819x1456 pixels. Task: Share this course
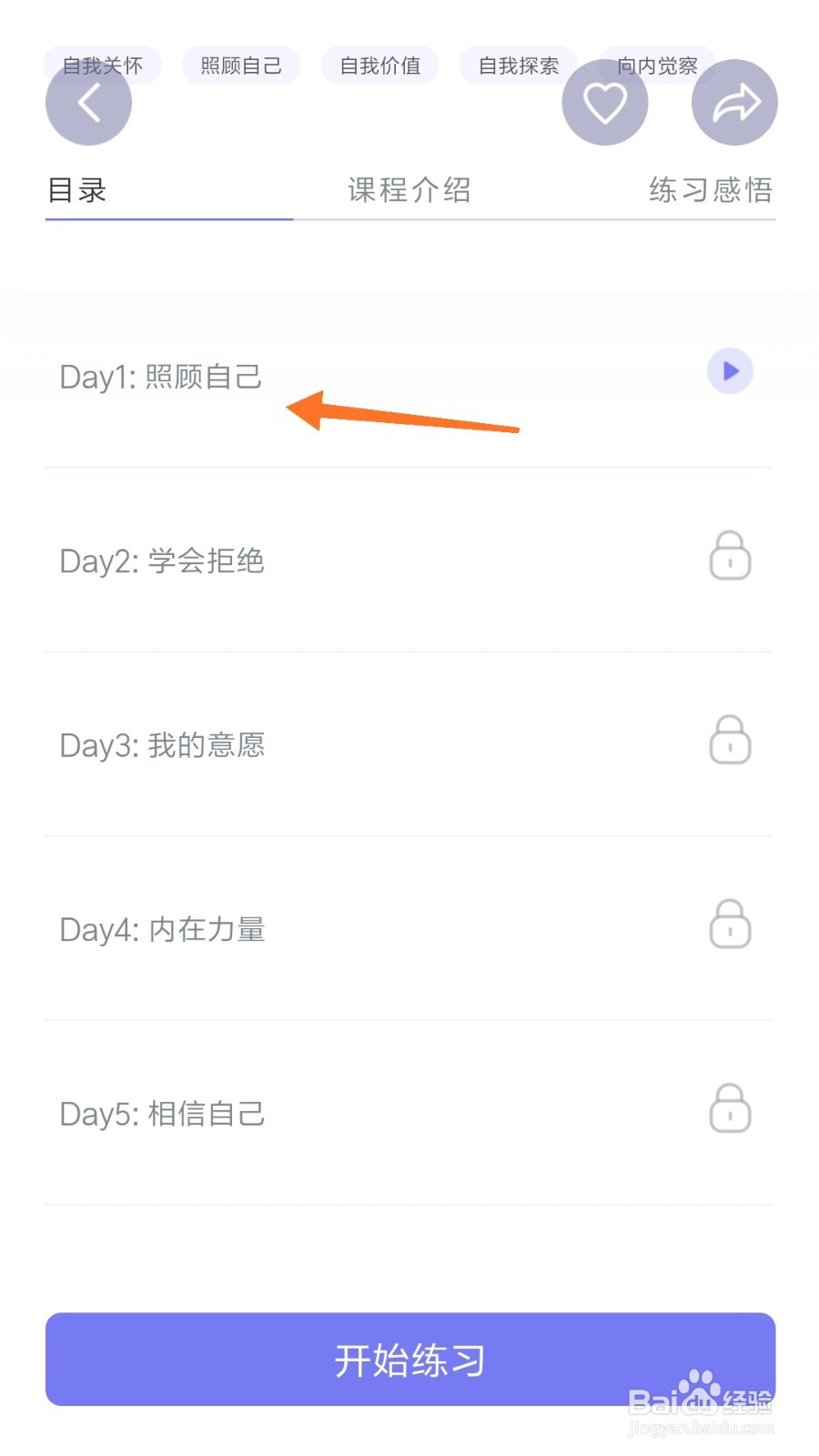734,102
